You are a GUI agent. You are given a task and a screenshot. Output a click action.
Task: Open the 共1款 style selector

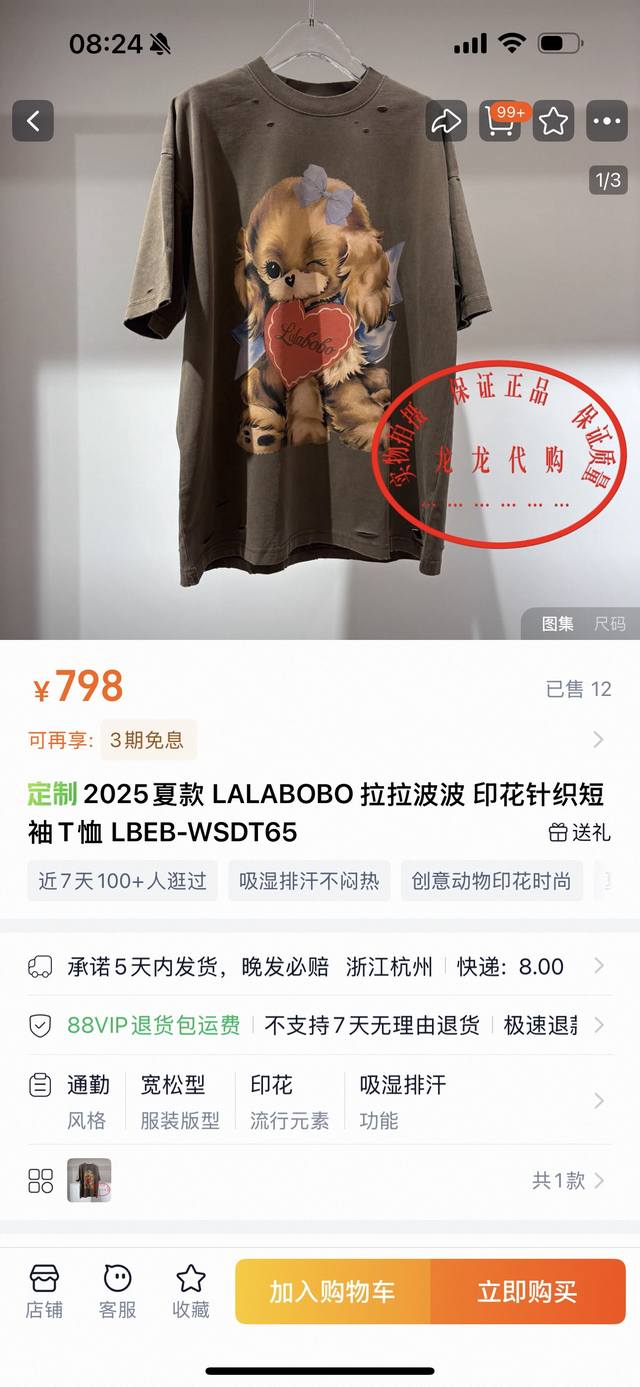(568, 1181)
